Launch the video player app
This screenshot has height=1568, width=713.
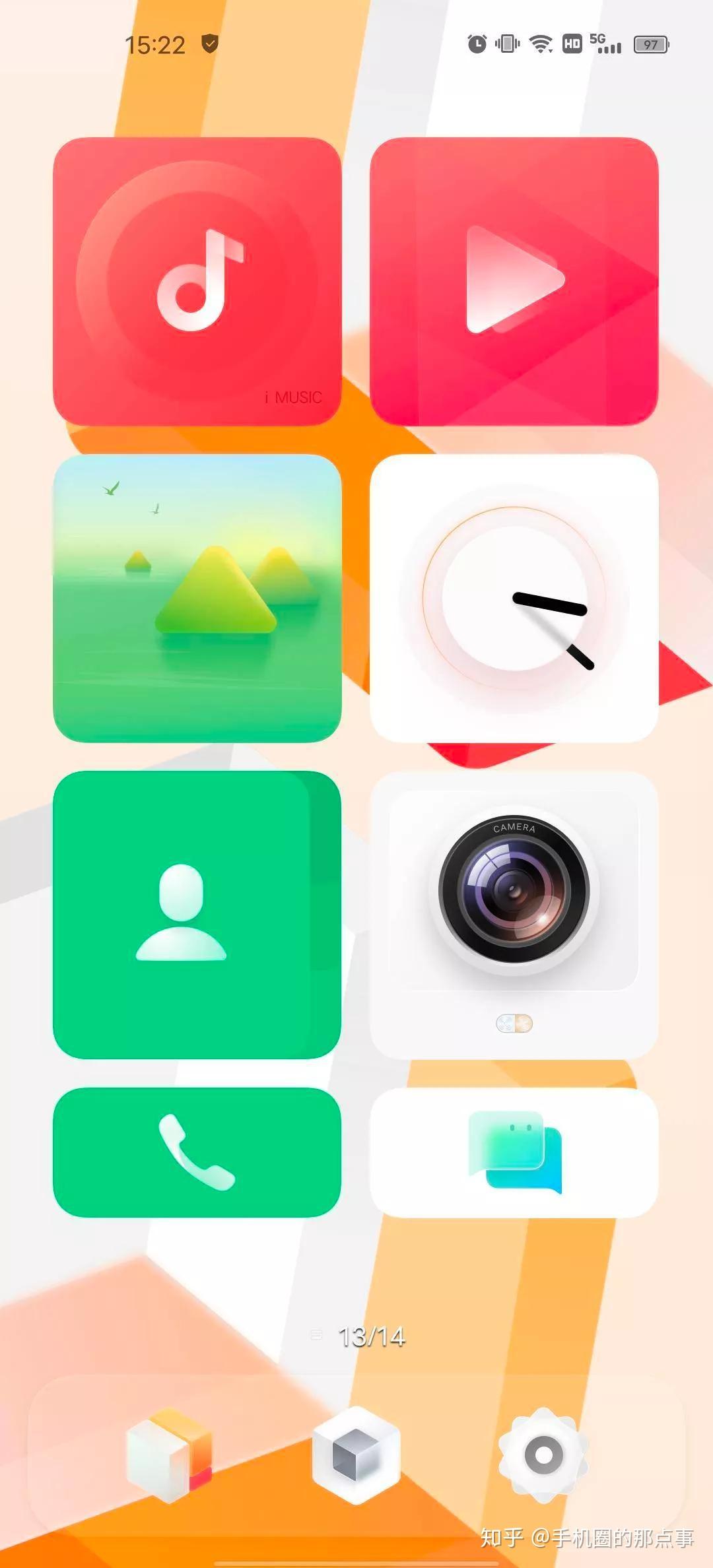(x=514, y=282)
